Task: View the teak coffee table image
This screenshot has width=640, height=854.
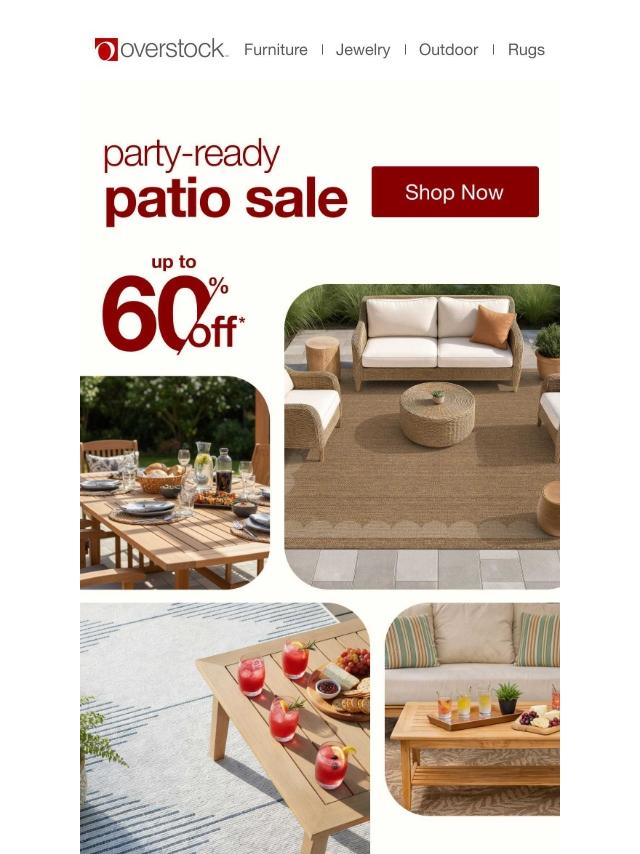Action: pos(472,708)
